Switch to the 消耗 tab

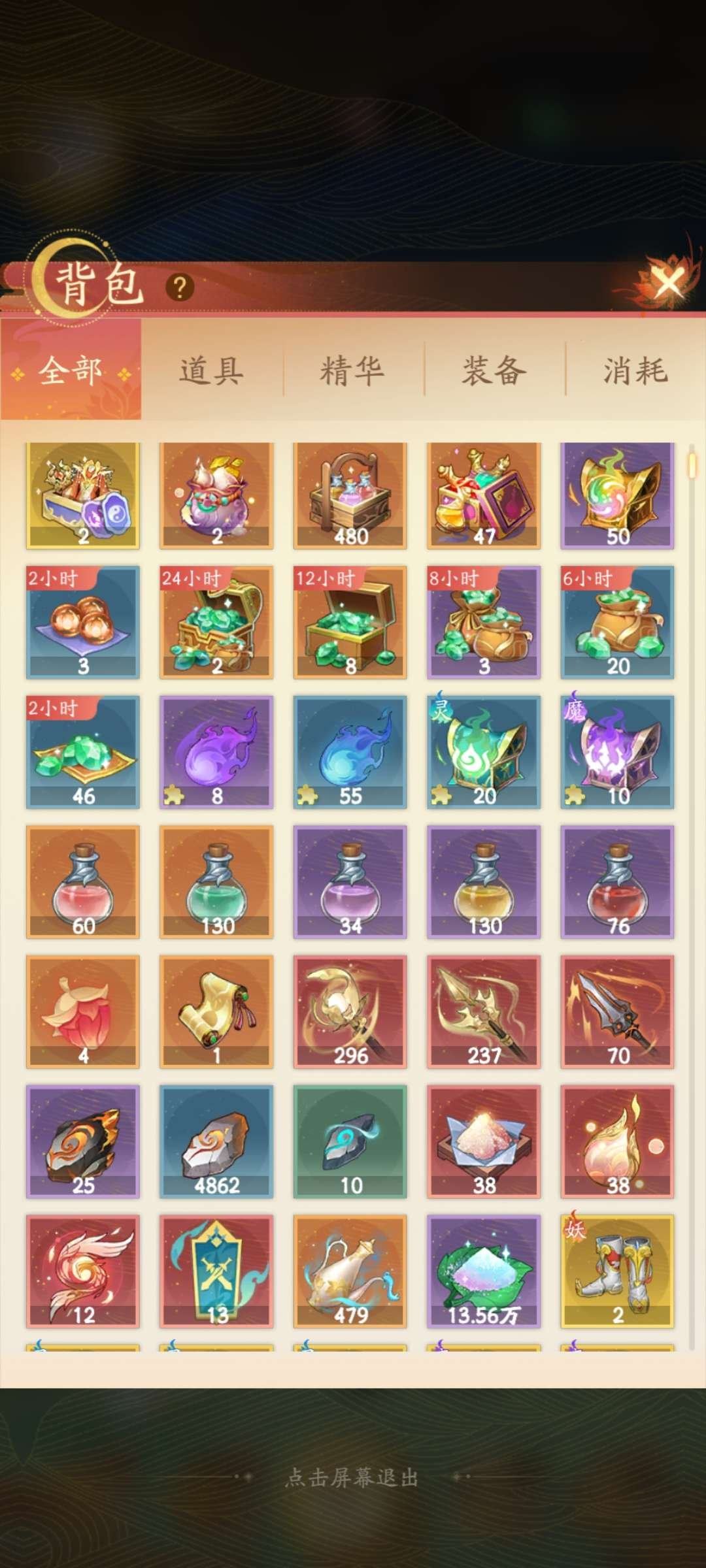coord(635,370)
